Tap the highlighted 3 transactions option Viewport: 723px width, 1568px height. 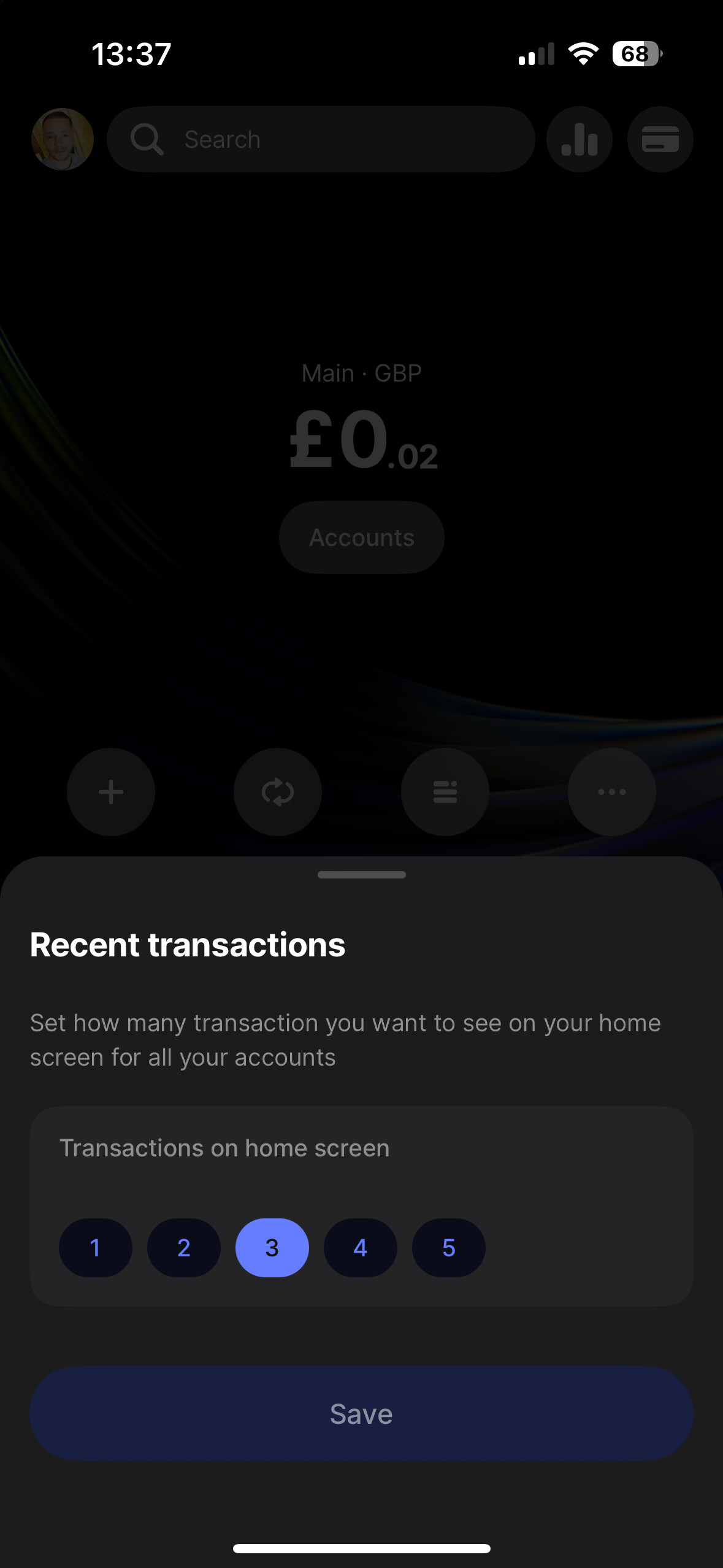pyautogui.click(x=272, y=1247)
